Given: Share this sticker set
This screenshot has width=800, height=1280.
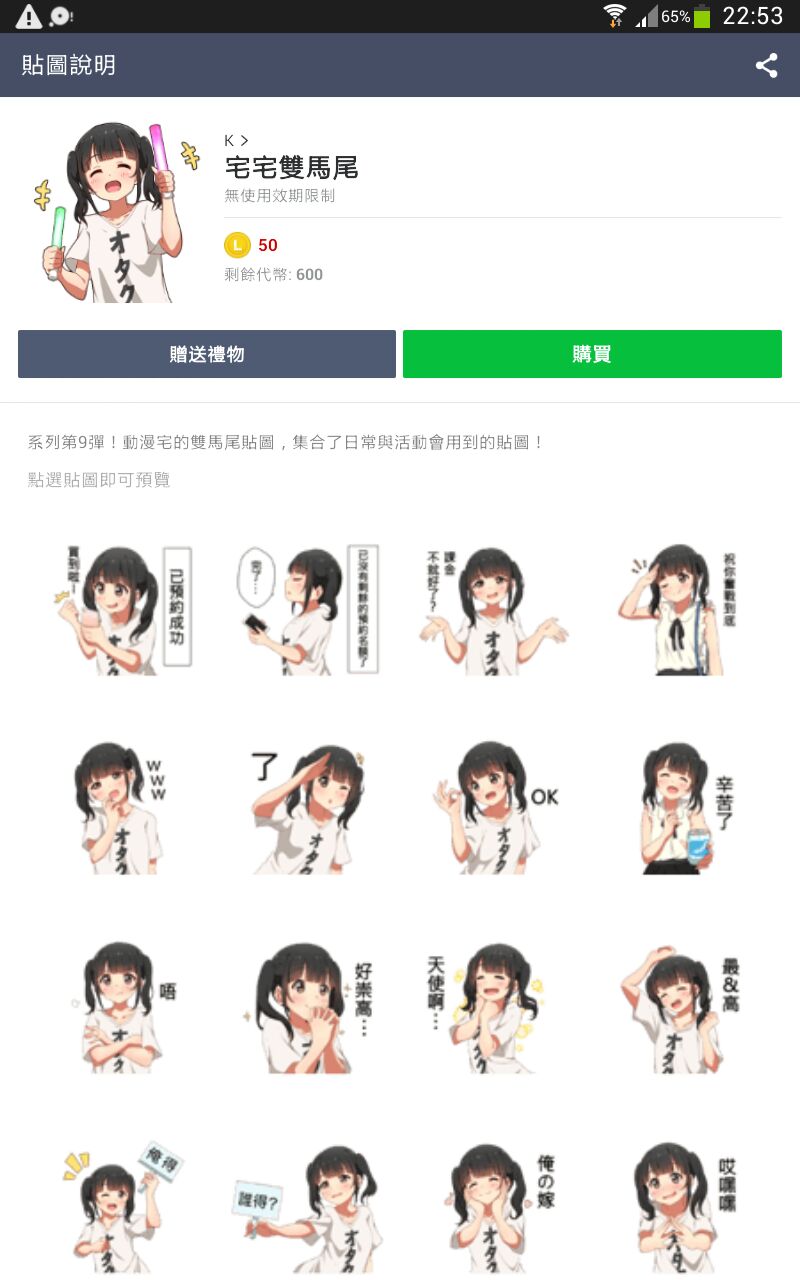Looking at the screenshot, I should [766, 66].
